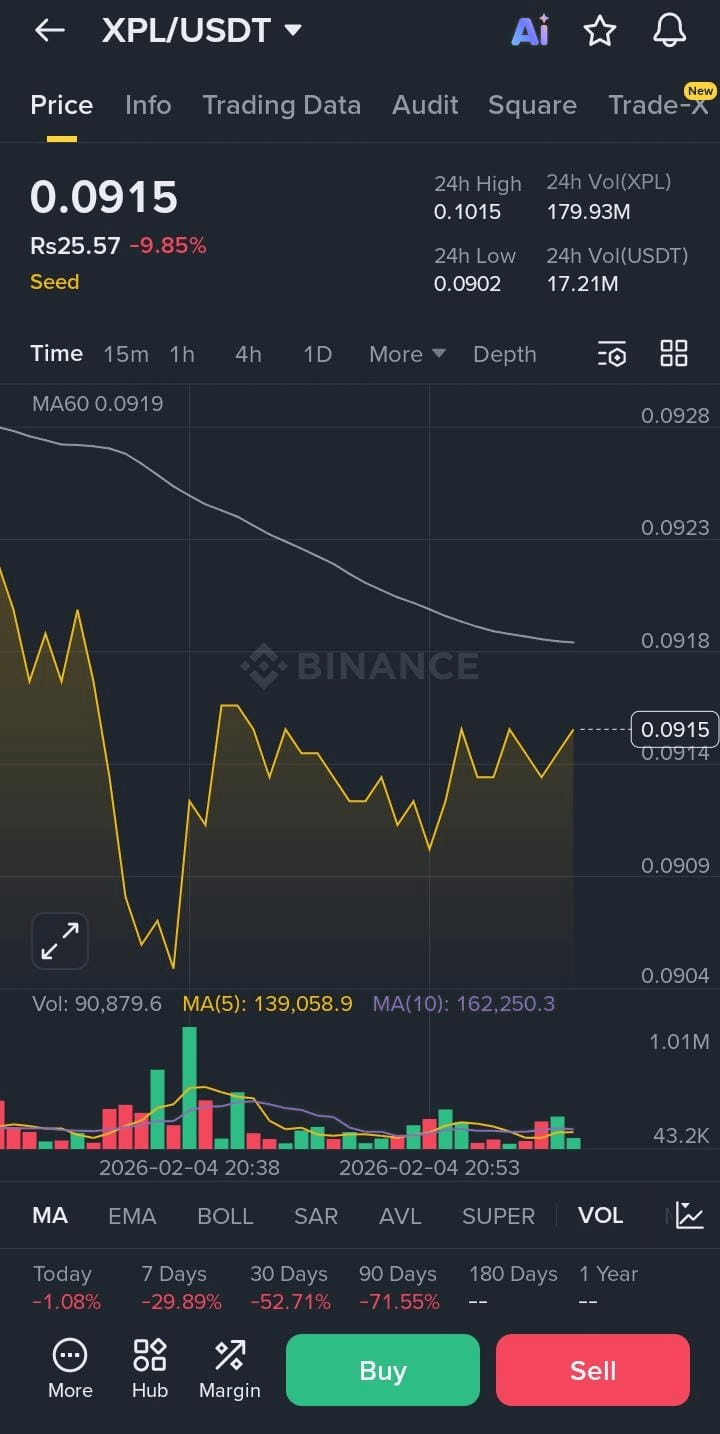Image resolution: width=720 pixels, height=1434 pixels.
Task: Show the 1D chart interval
Action: click(317, 354)
